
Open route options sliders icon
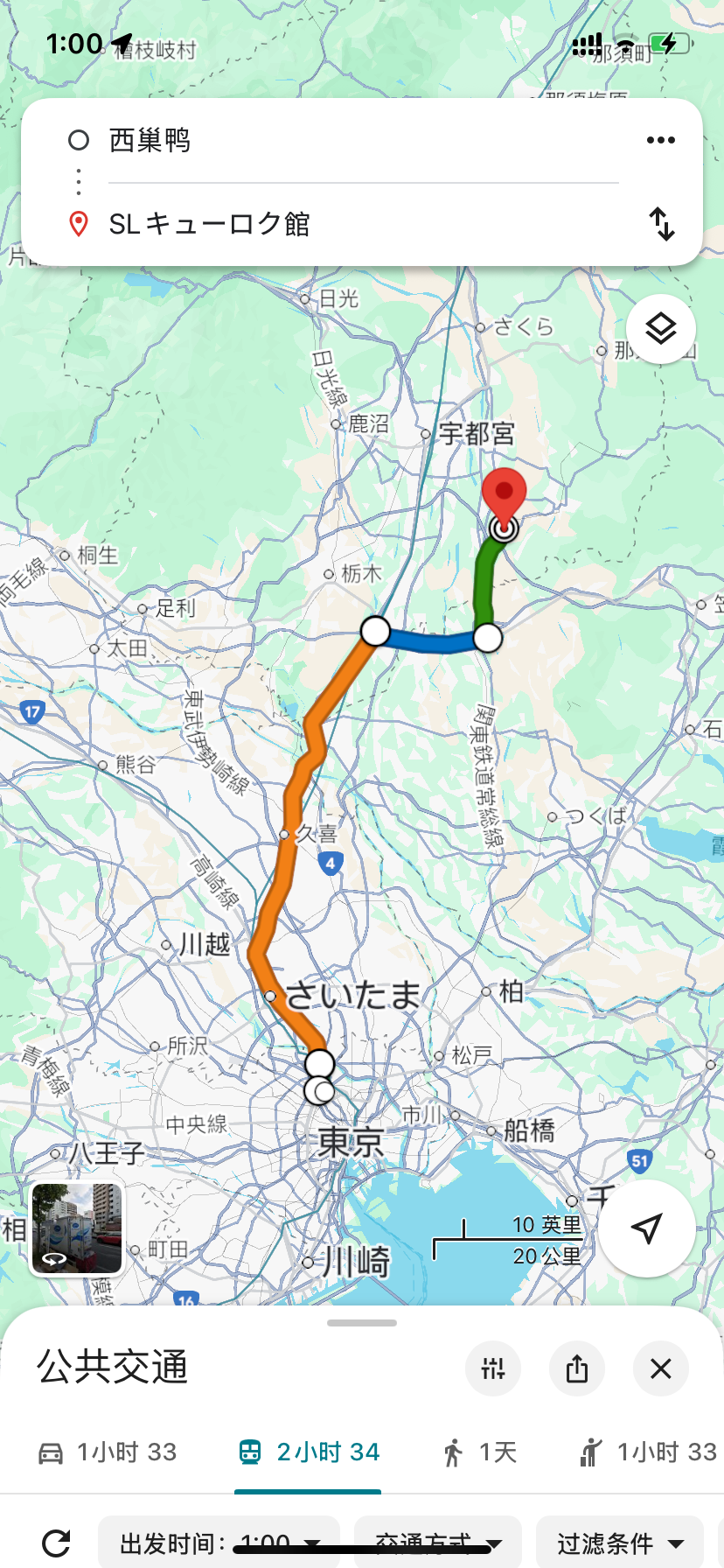click(493, 1368)
